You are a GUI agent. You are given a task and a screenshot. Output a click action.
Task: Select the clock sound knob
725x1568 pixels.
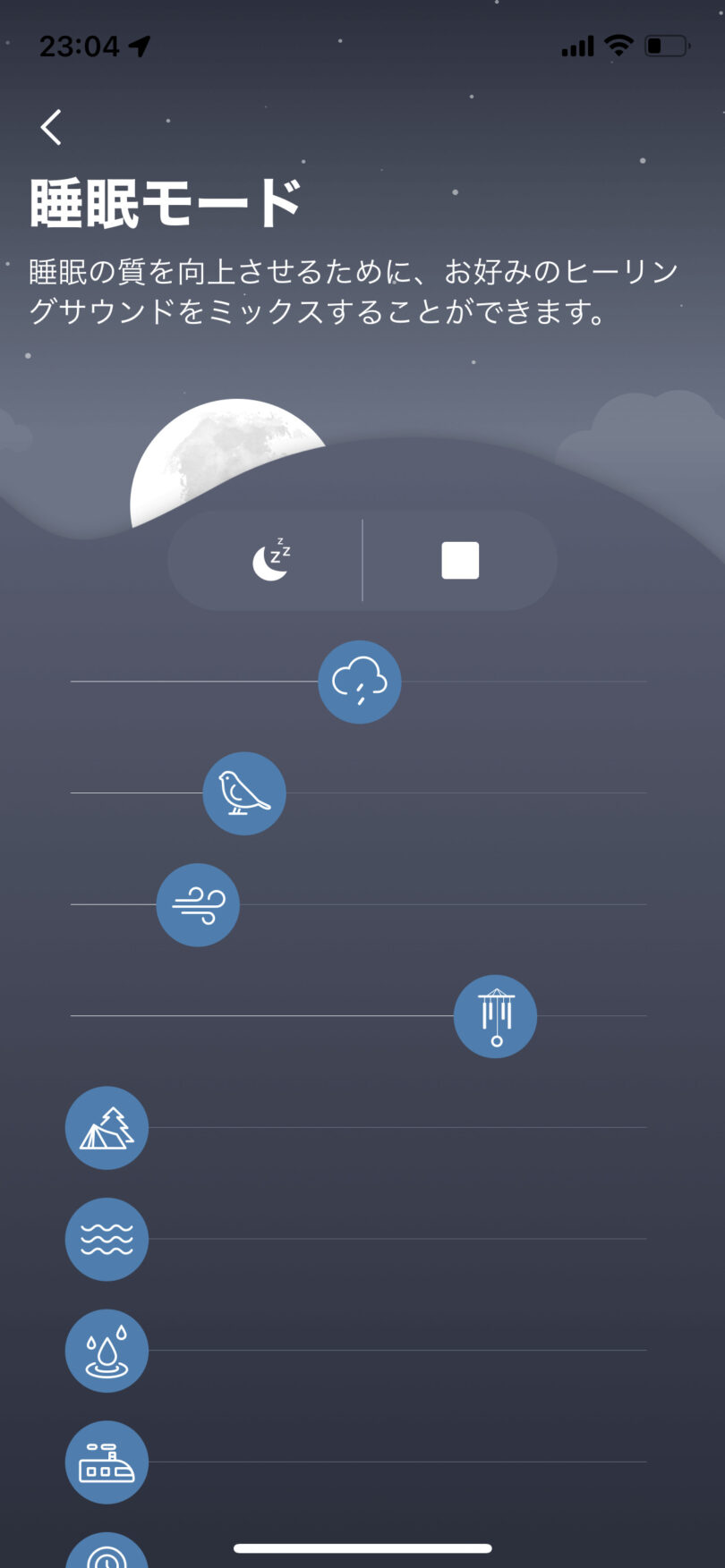(x=107, y=1553)
